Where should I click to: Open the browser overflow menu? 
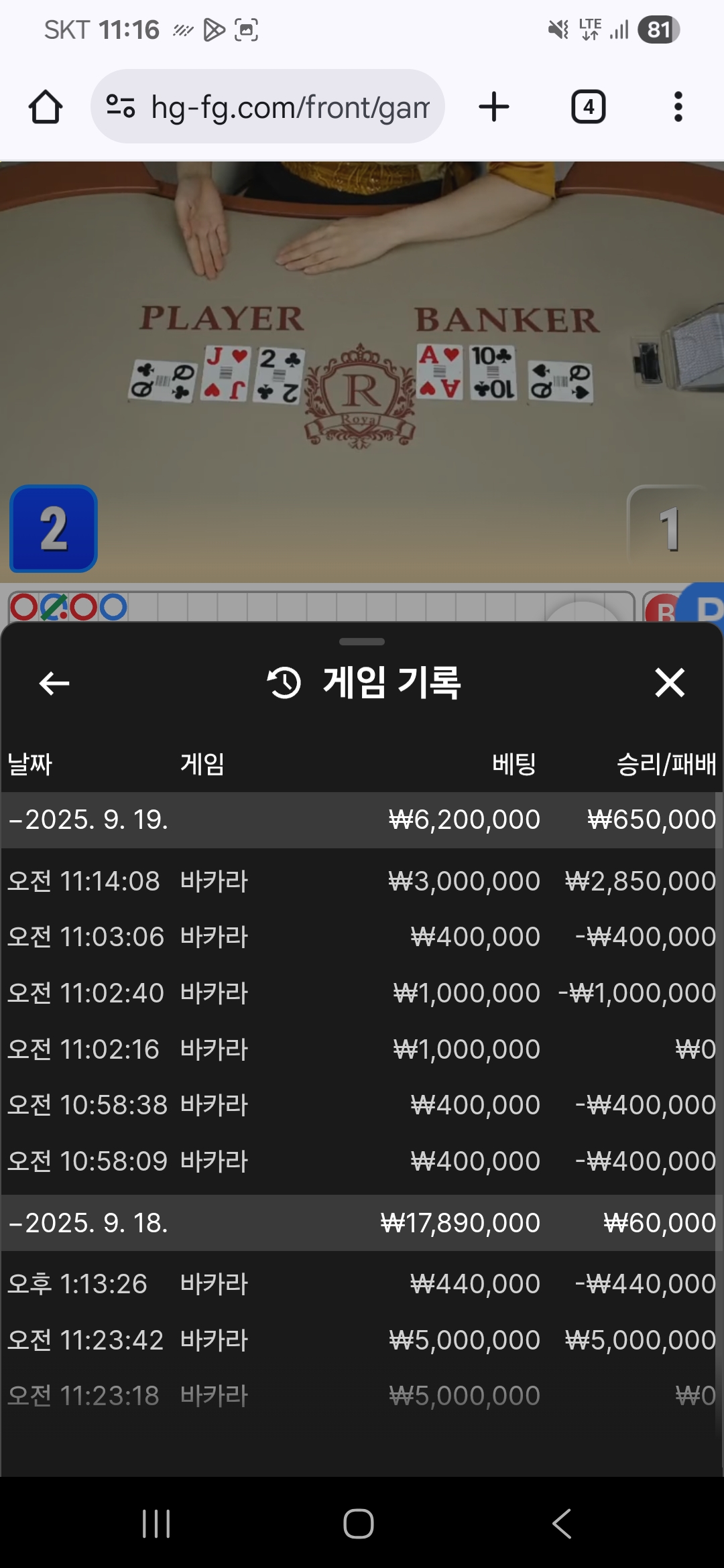[678, 107]
